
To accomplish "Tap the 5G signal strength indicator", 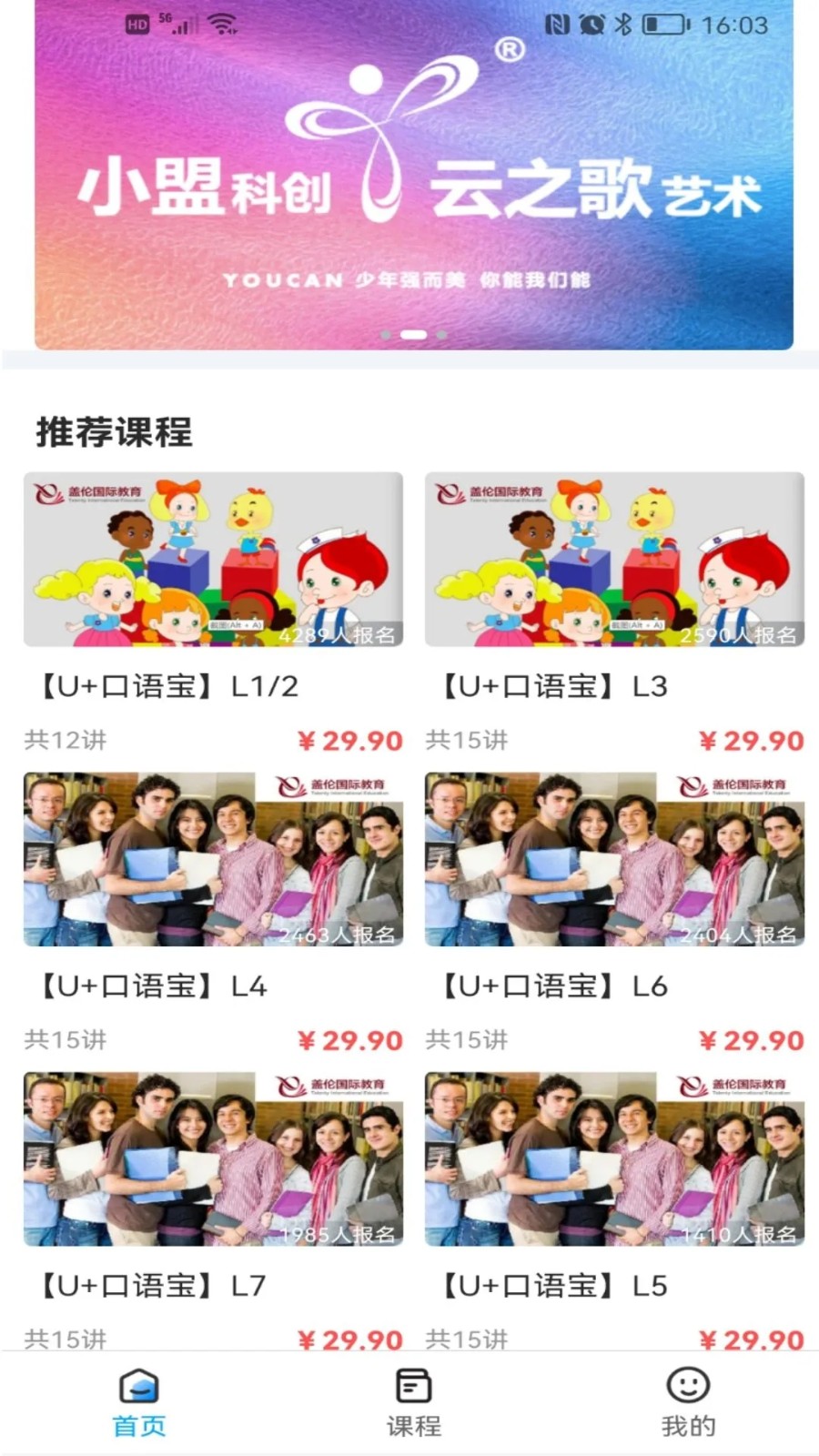I will coord(180,24).
